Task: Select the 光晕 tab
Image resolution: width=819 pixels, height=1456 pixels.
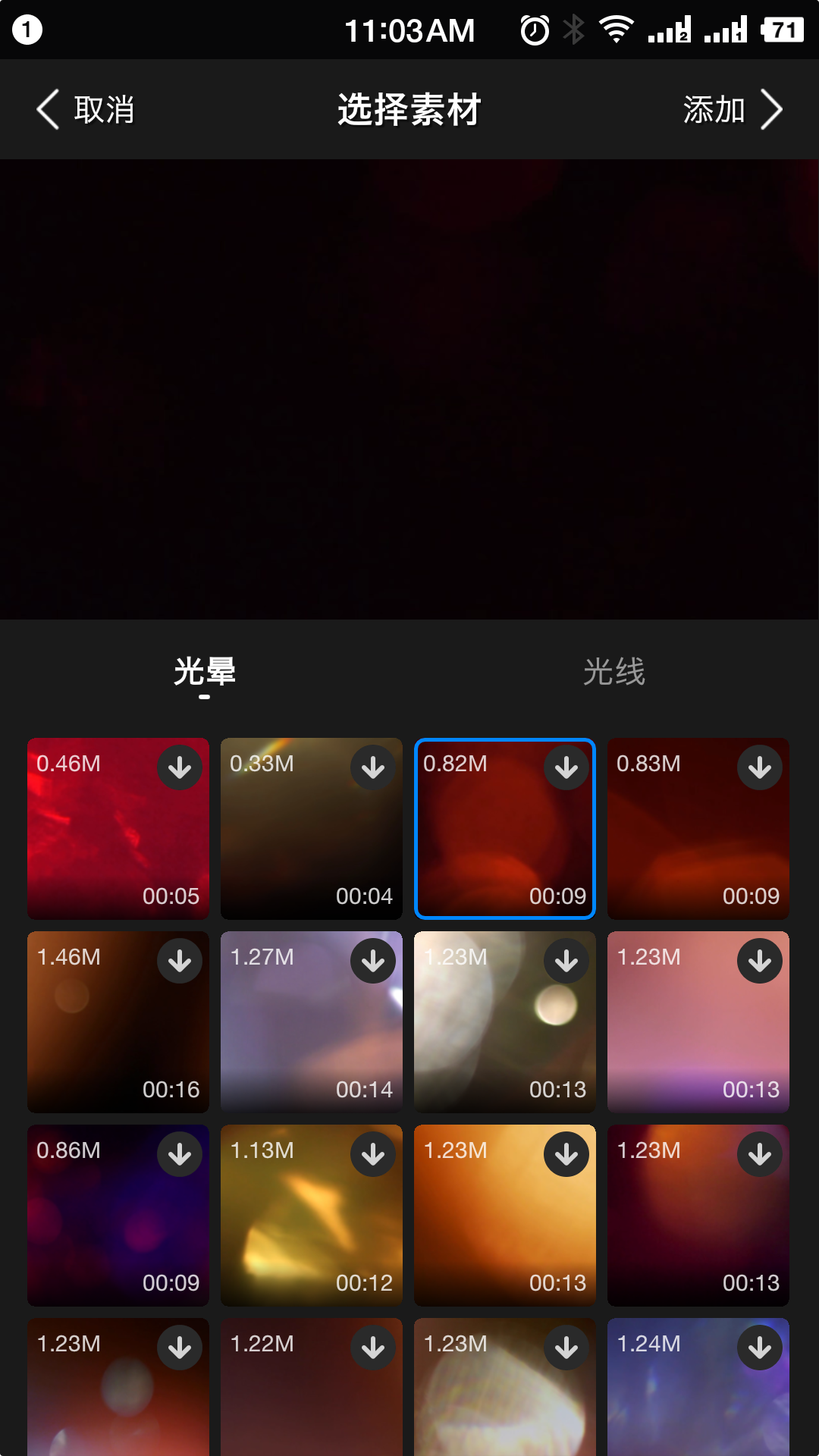Action: 204,672
